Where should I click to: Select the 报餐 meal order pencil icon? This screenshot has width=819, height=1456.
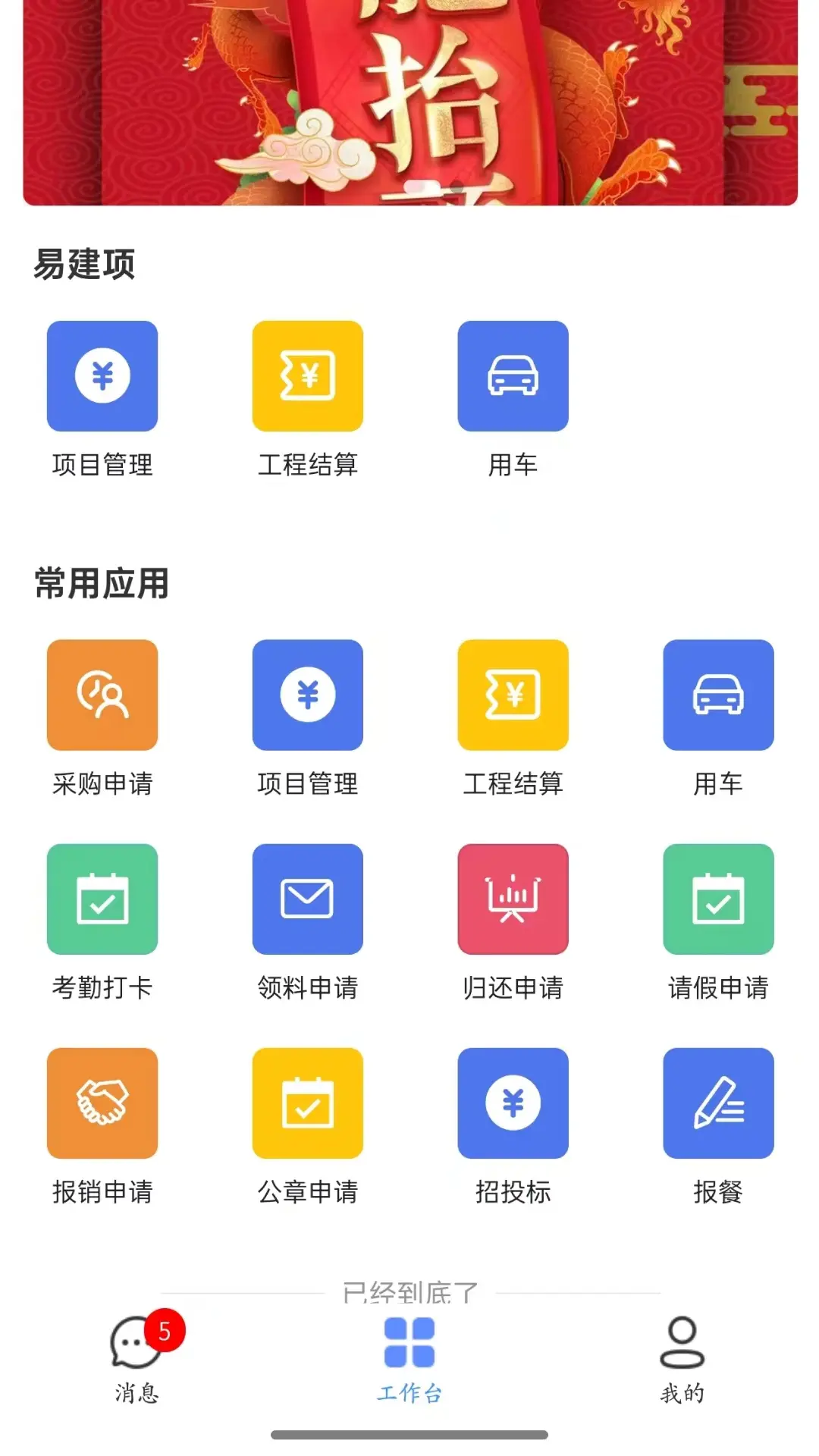click(x=718, y=1103)
